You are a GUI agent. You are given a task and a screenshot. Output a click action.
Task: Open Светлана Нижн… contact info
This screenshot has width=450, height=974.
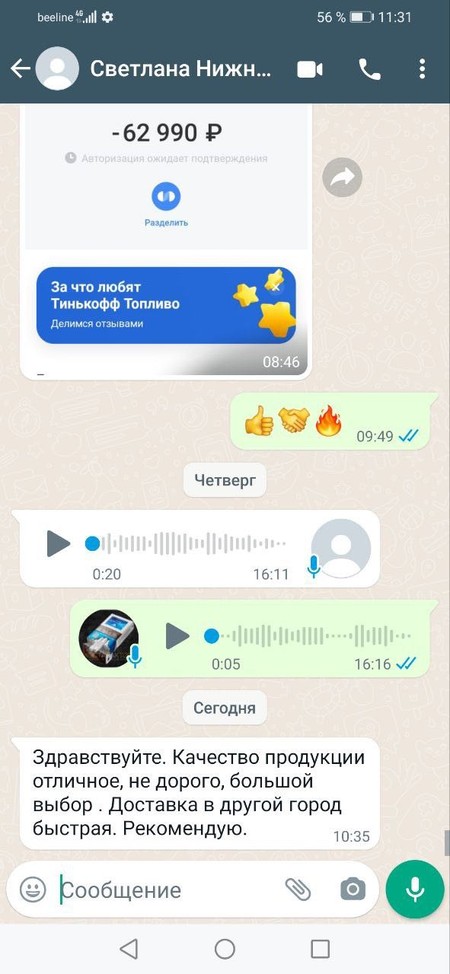180,69
